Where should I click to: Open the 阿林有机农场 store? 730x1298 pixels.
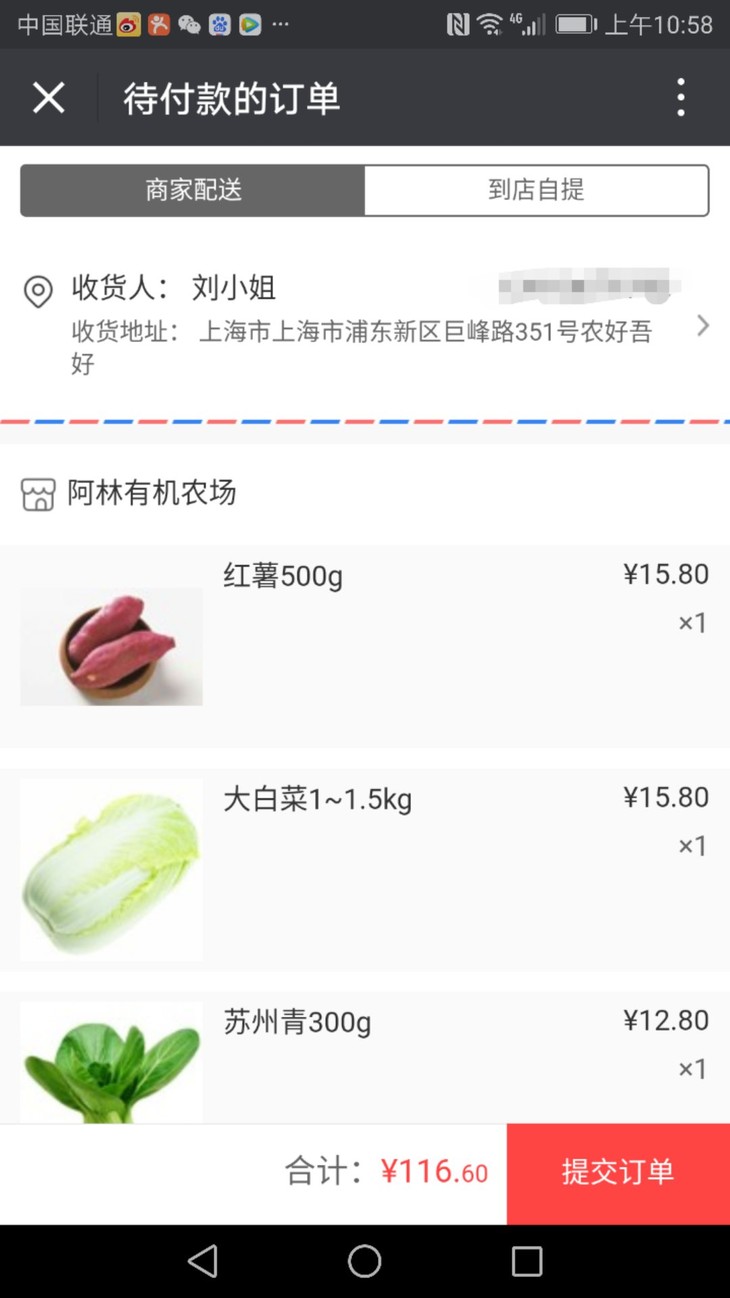coord(150,493)
